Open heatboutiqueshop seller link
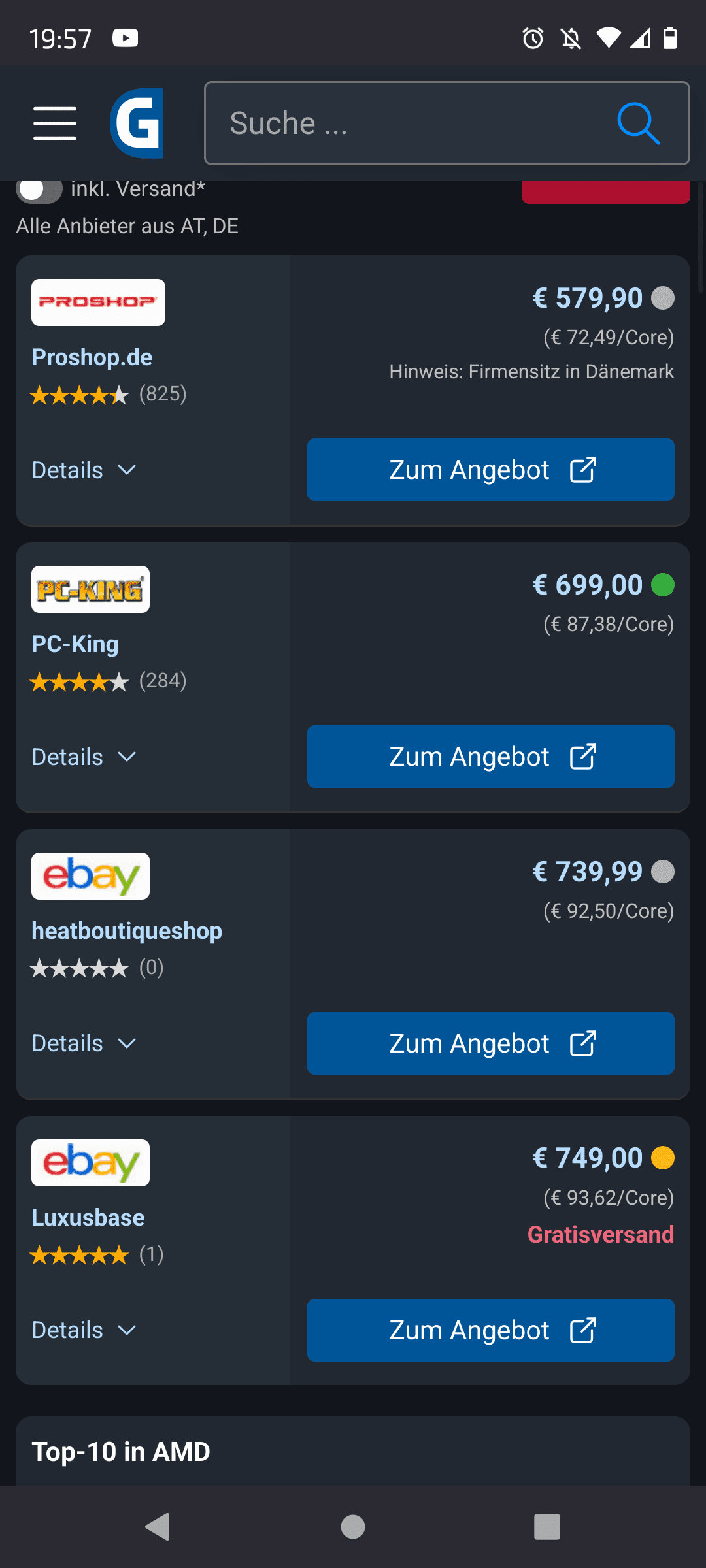 coord(127,931)
